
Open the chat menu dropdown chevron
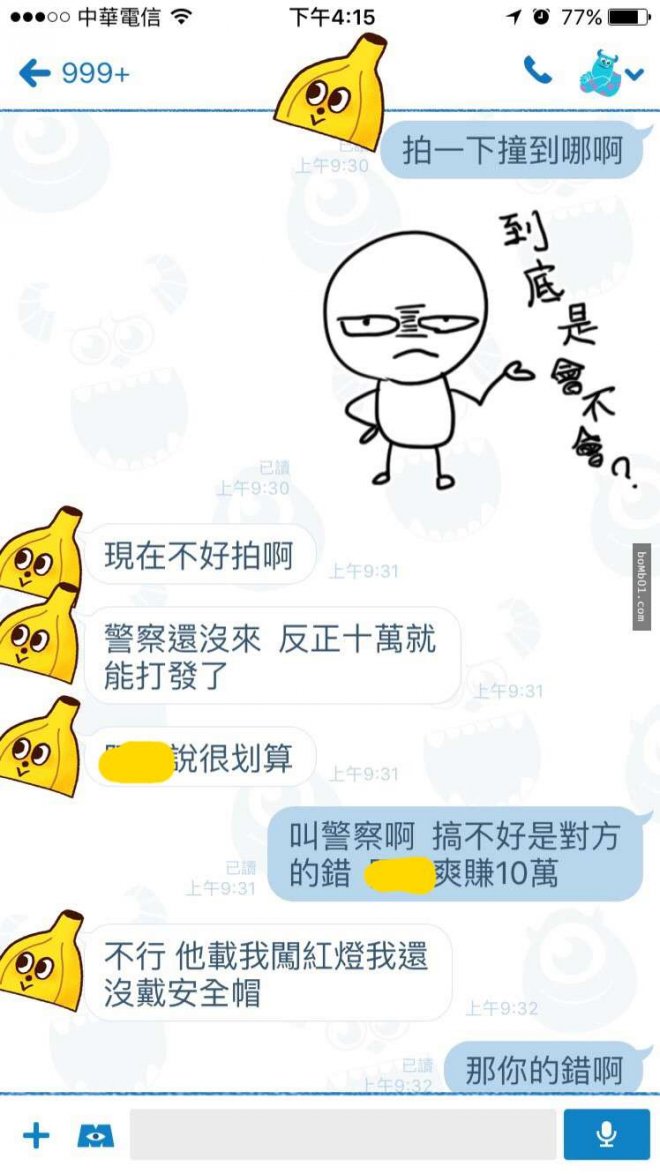(636, 72)
